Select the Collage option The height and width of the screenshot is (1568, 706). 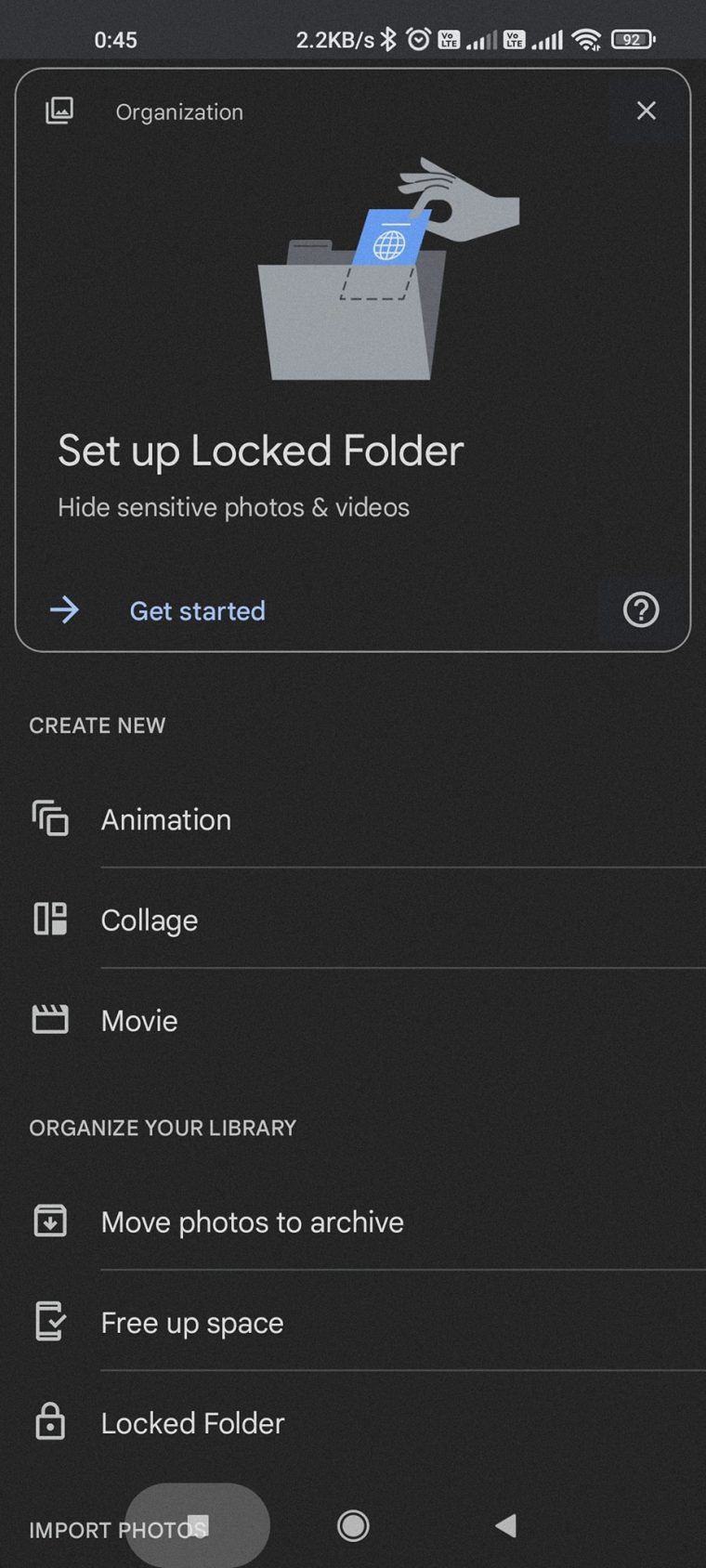point(149,920)
